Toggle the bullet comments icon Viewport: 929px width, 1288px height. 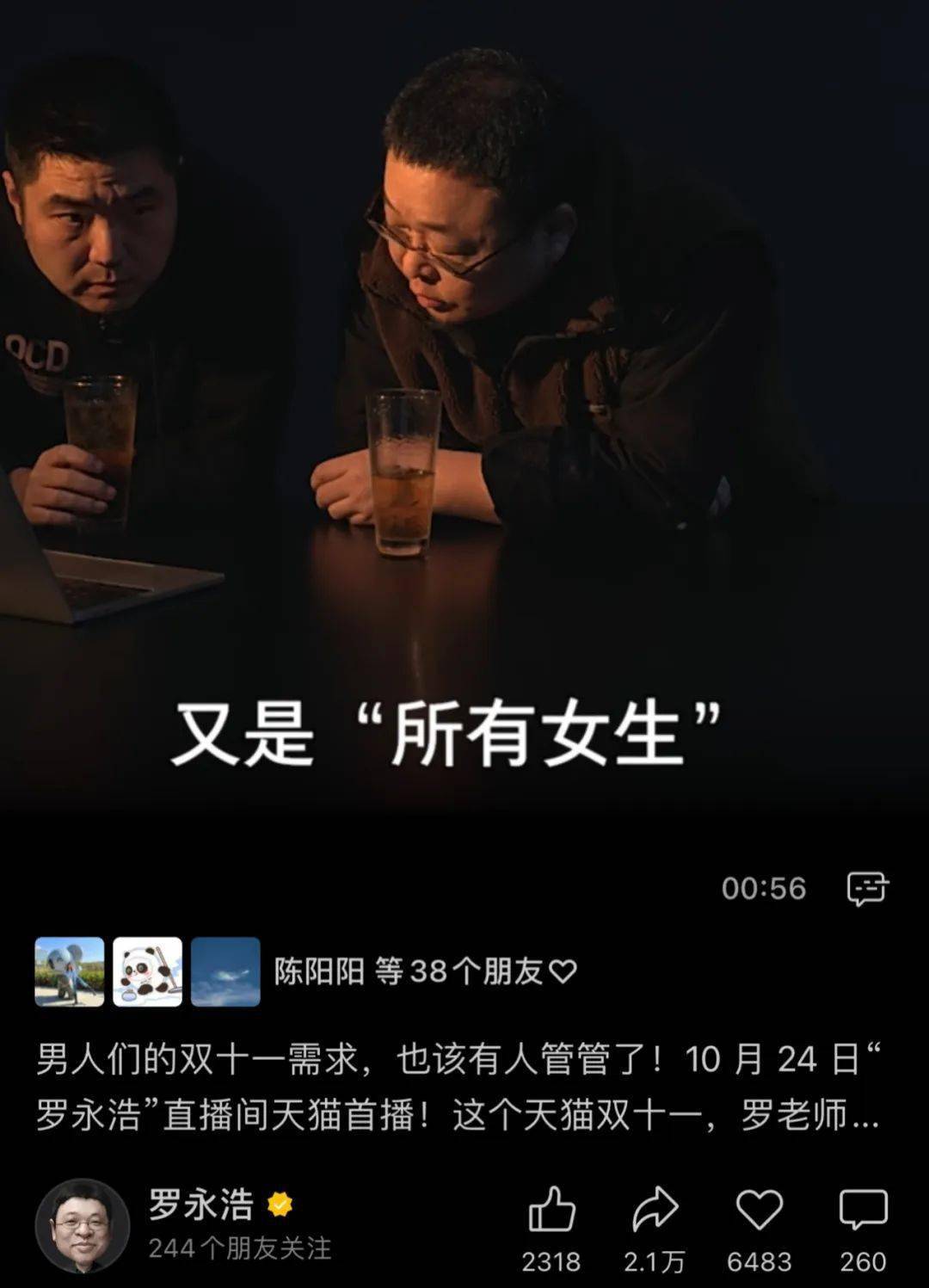(867, 889)
